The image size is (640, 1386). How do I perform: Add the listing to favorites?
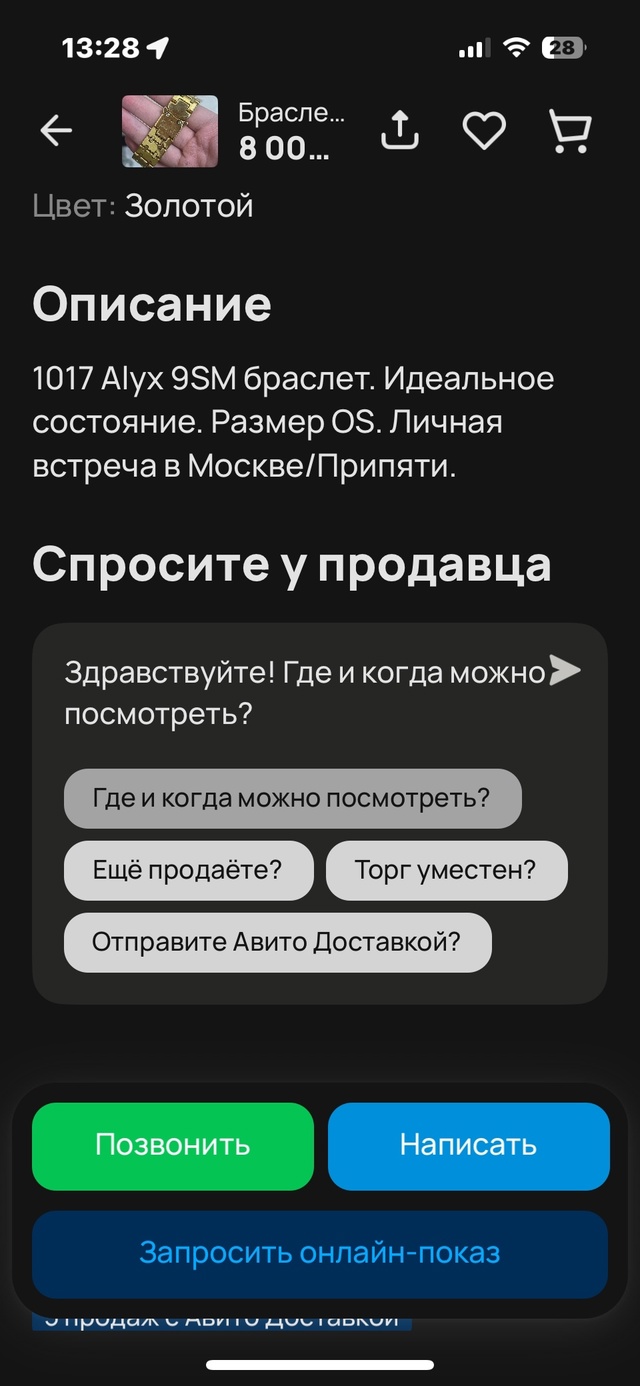tap(484, 131)
